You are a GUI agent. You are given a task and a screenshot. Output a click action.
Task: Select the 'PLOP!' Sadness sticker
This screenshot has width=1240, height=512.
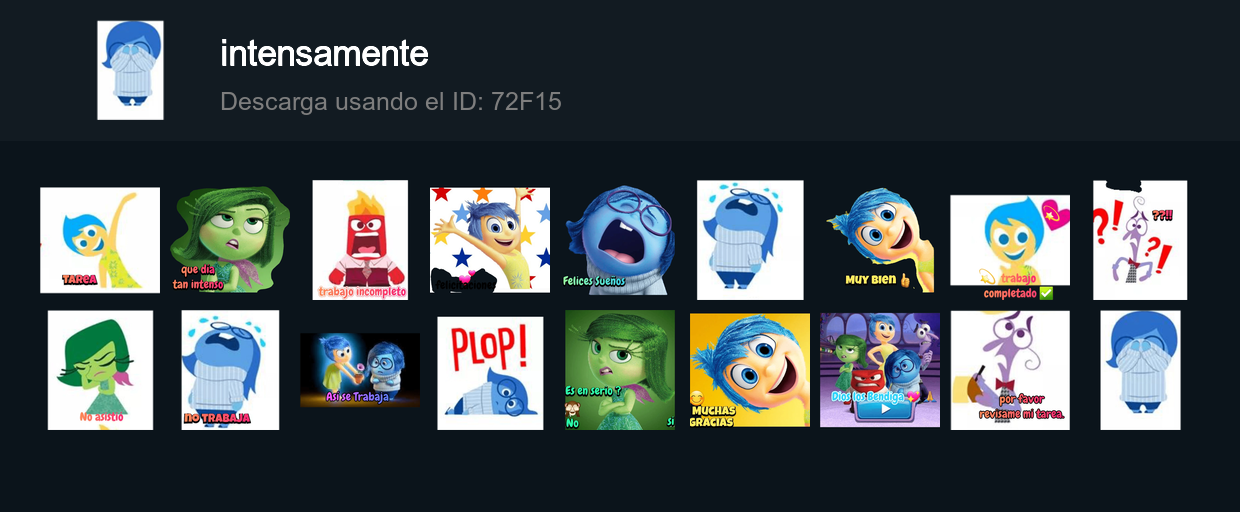click(490, 370)
